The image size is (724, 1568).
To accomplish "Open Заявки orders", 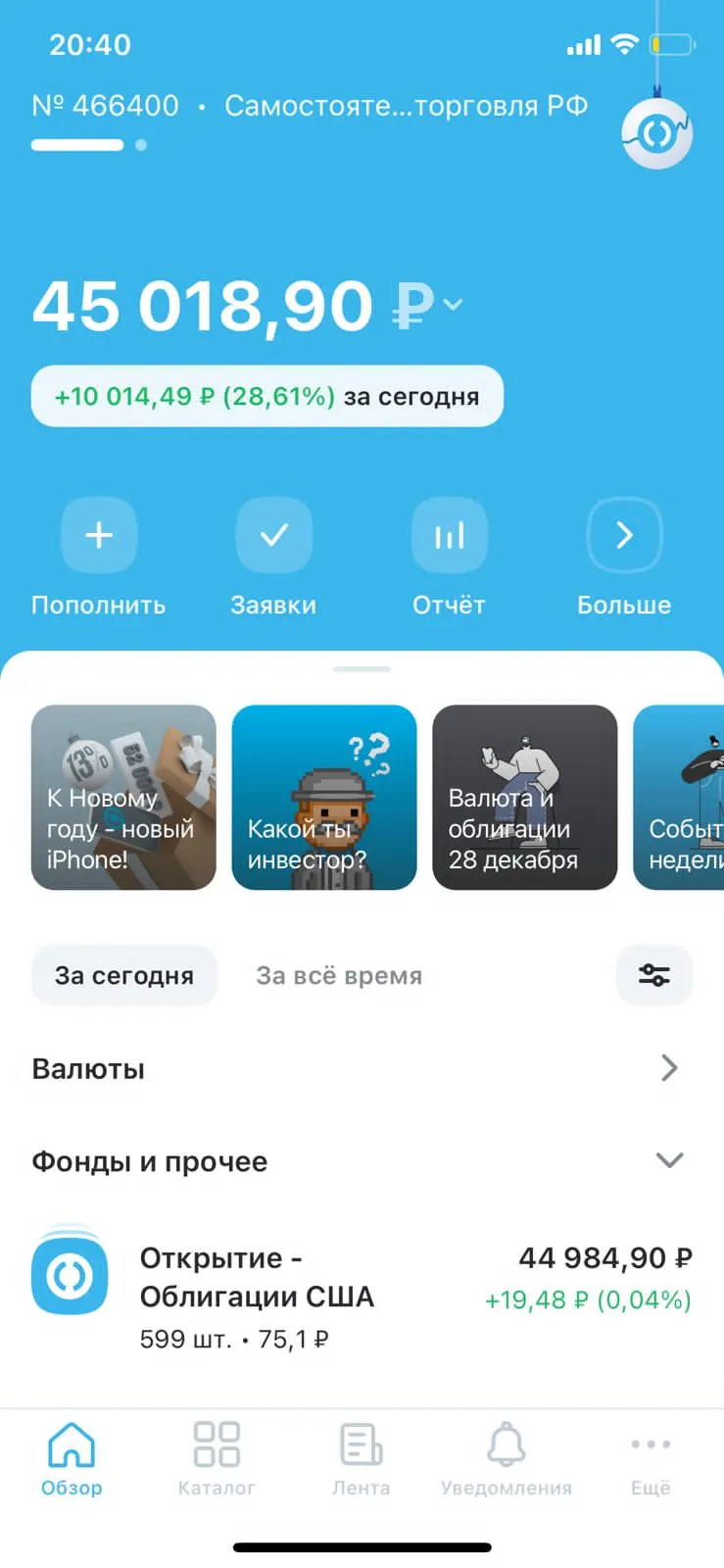I will point(274,535).
